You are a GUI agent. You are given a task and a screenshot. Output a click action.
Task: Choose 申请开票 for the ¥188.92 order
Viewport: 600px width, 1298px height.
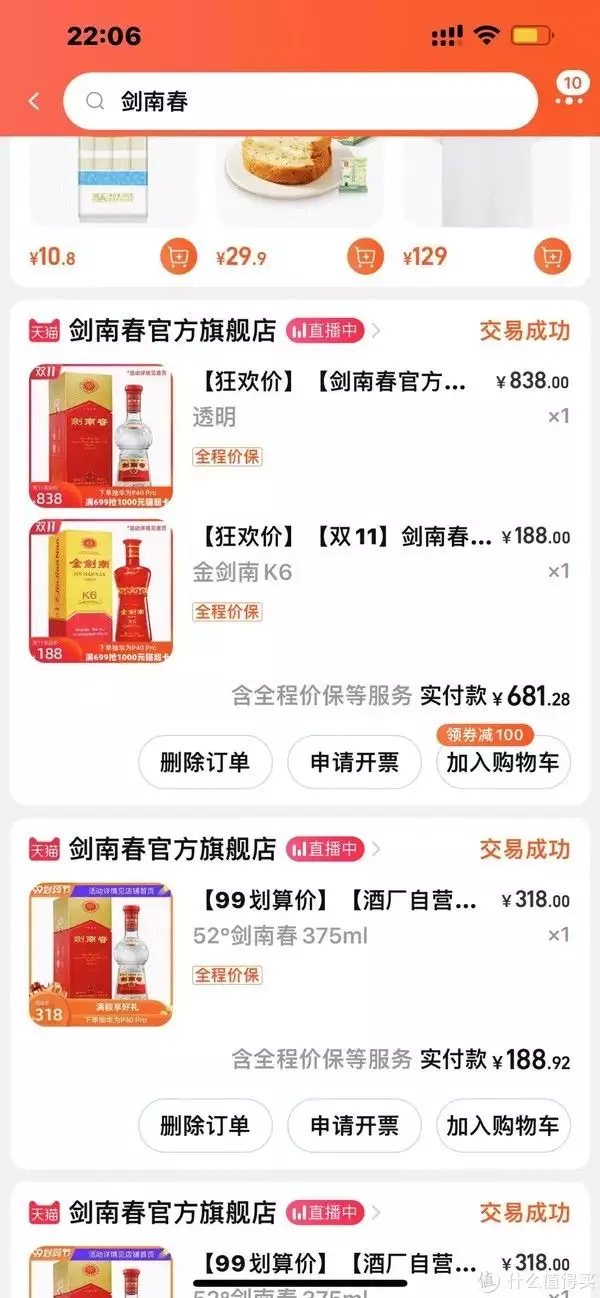(x=354, y=1125)
